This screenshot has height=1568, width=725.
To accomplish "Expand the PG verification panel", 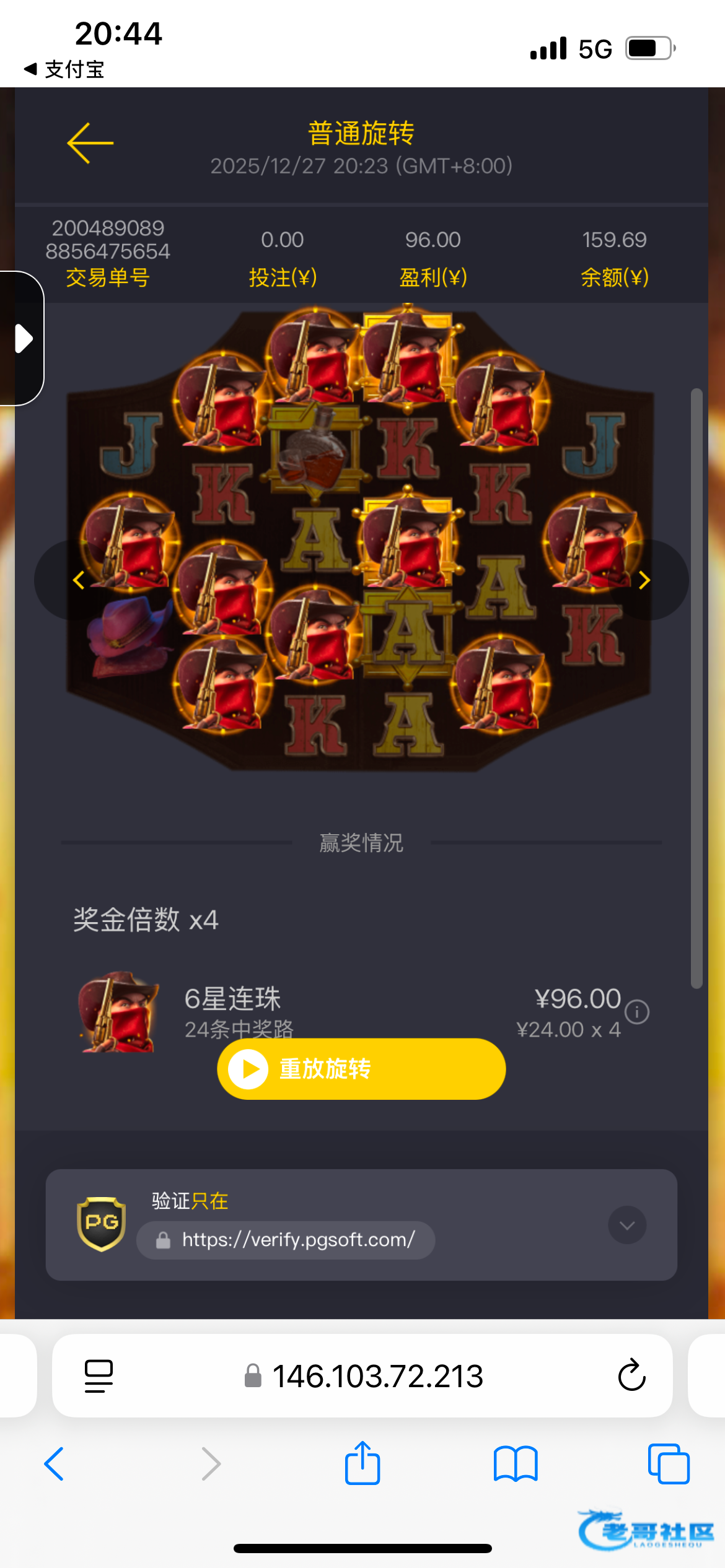I will 626,1225.
